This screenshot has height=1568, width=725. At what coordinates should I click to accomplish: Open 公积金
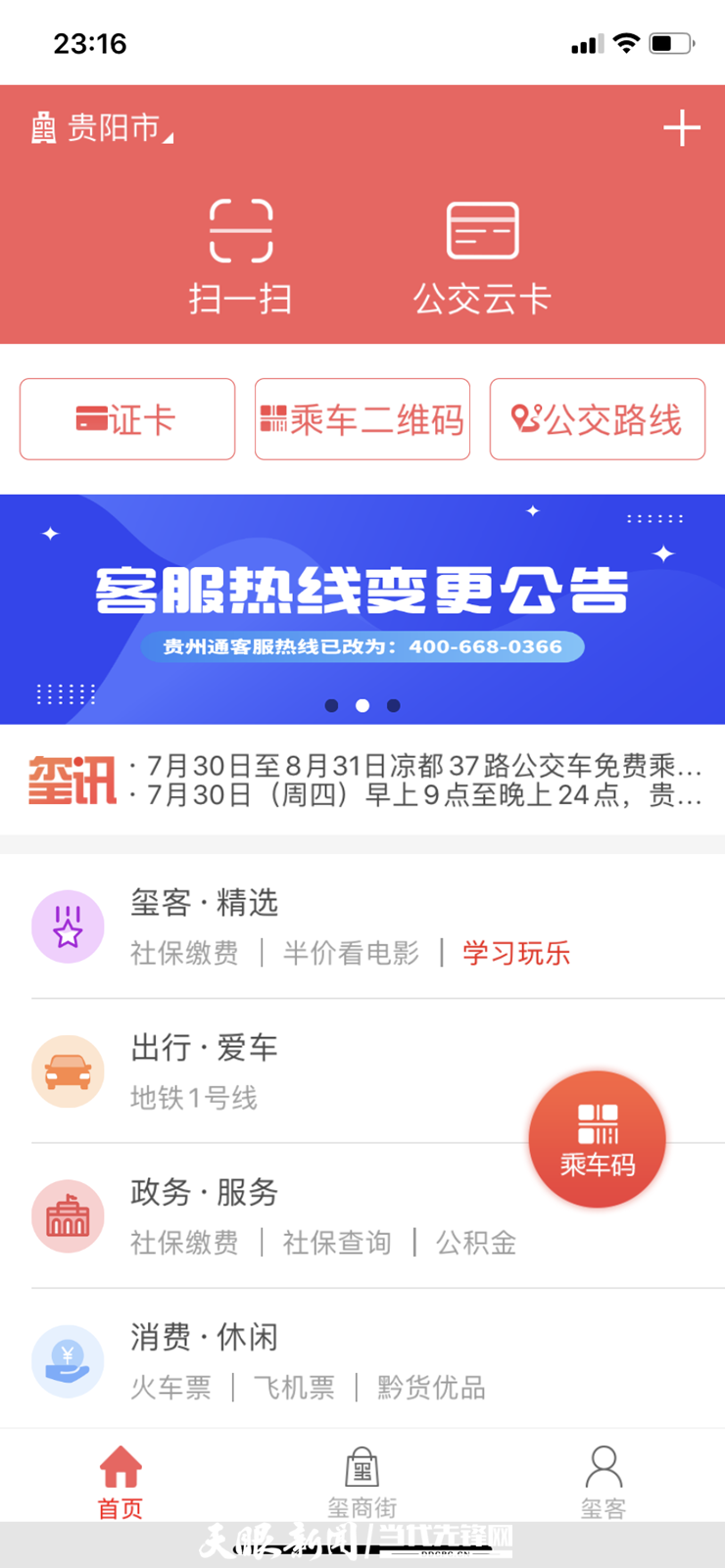(x=476, y=1243)
